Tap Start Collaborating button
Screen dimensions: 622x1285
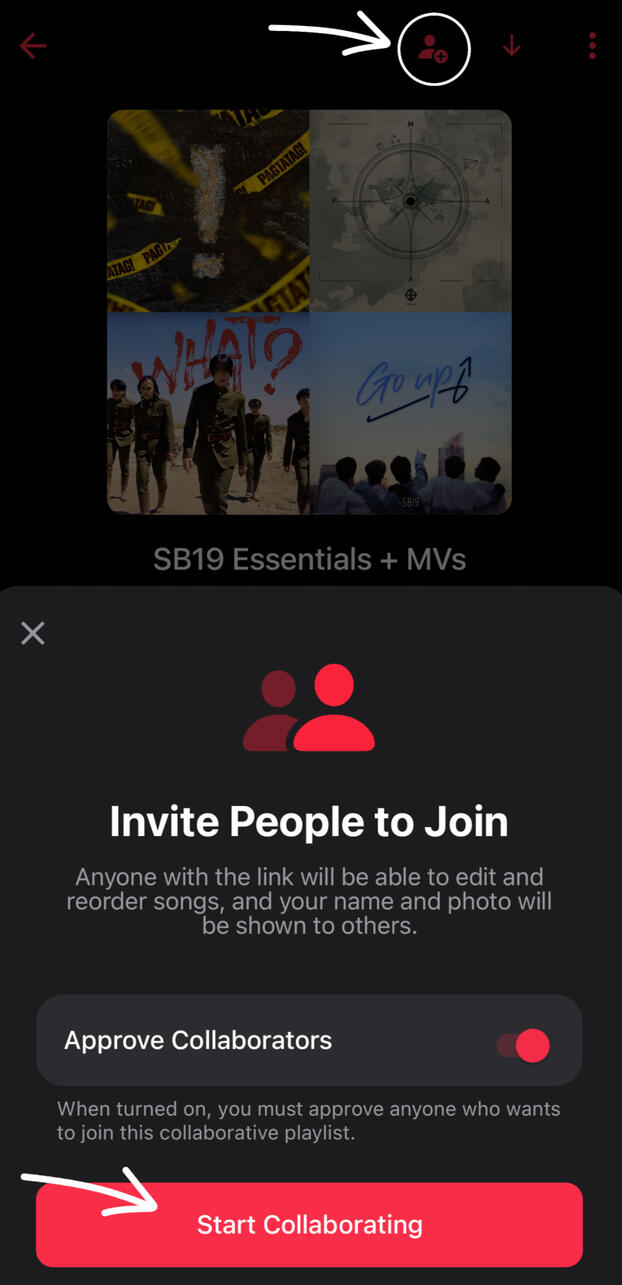(x=309, y=1224)
